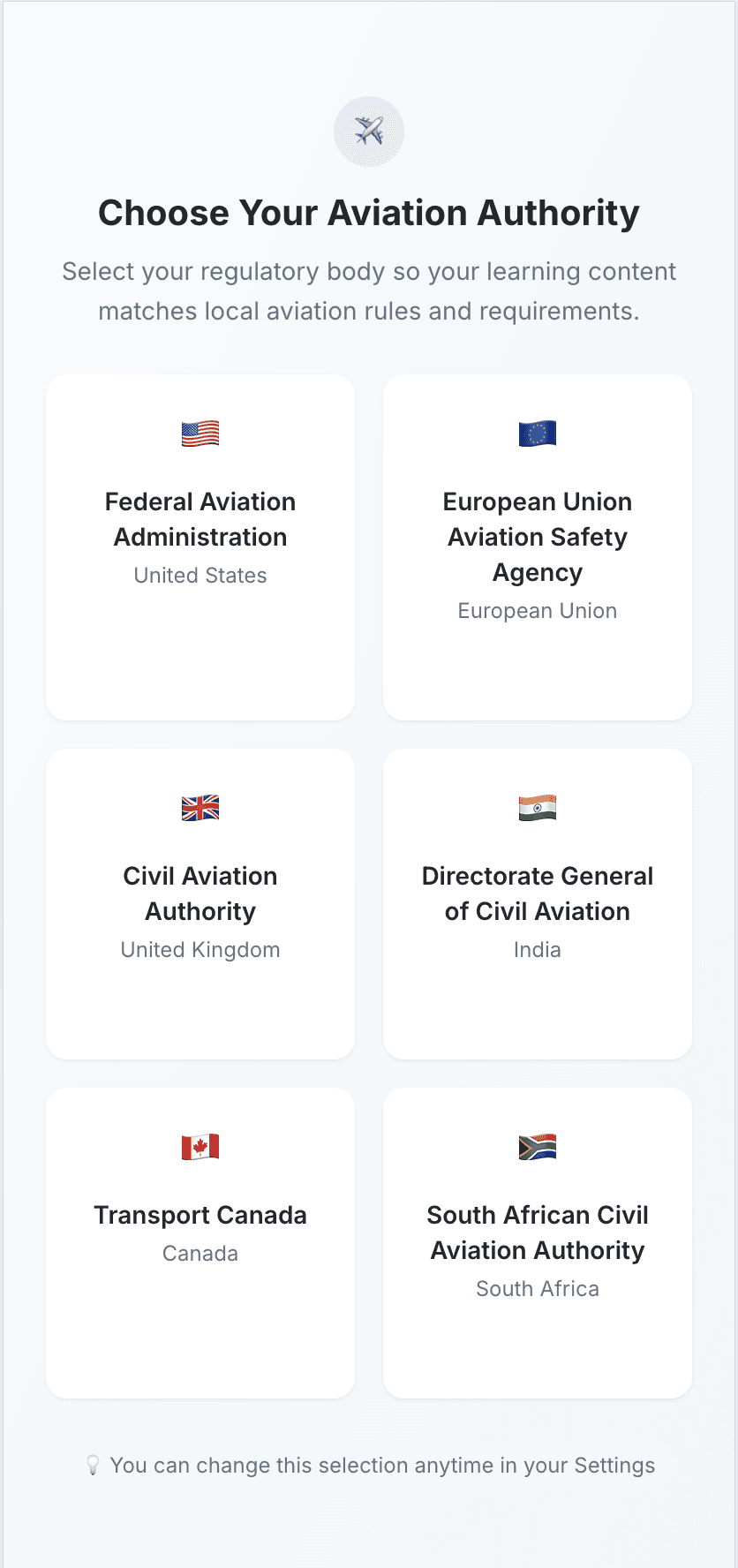The width and height of the screenshot is (738, 1568).
Task: Pick the Civil Aviation Authority United Kingdom card
Action: point(200,903)
